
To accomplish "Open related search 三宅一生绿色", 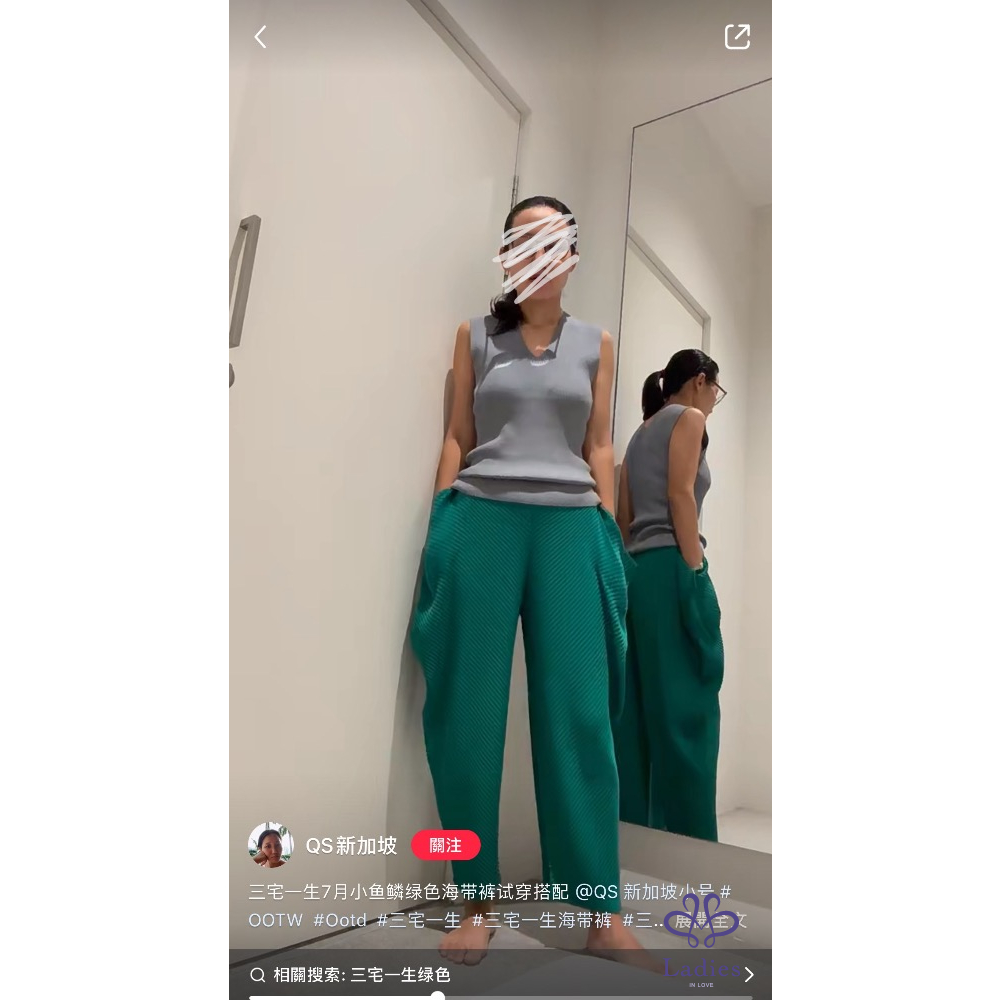I will tap(400, 975).
